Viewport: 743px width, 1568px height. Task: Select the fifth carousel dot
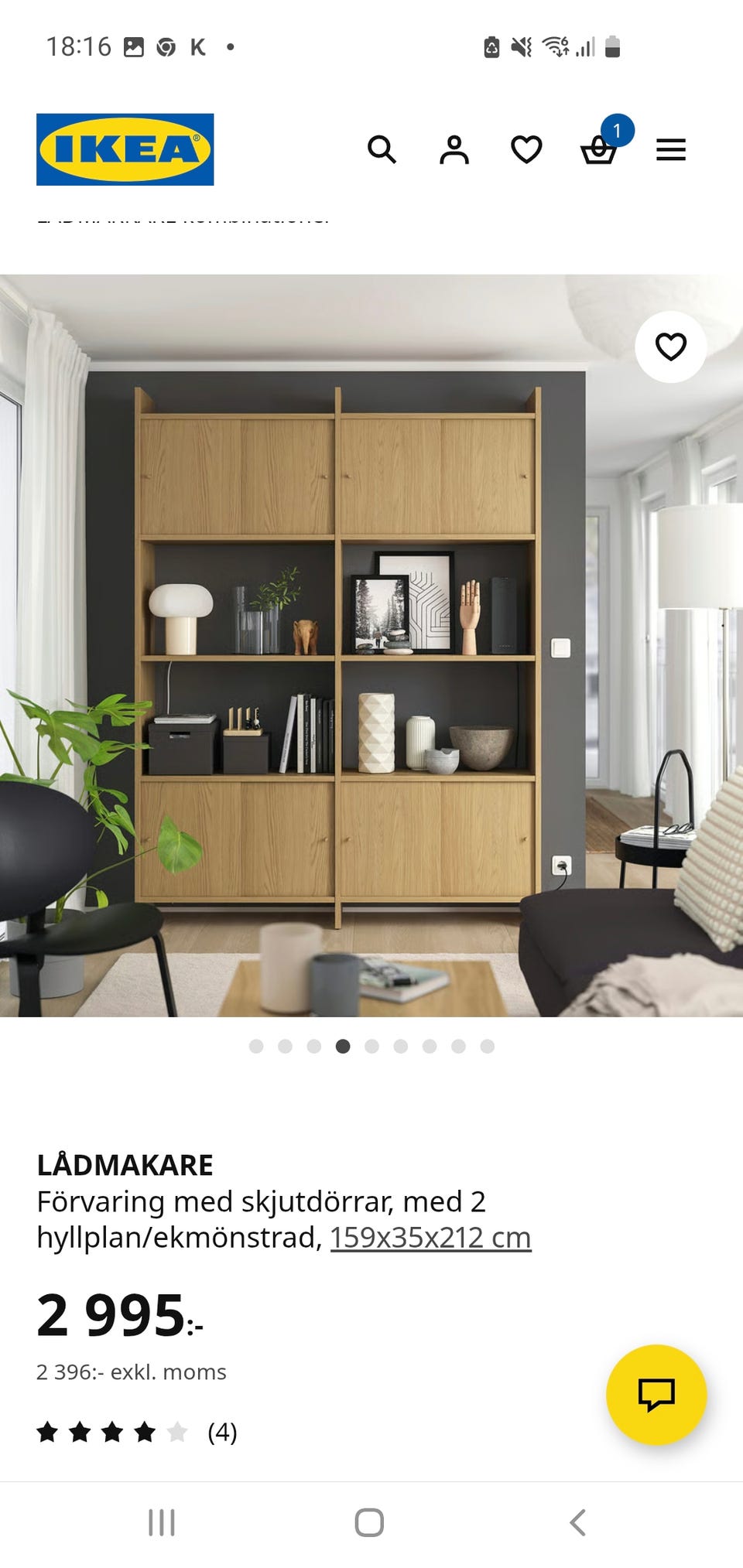coord(371,1046)
